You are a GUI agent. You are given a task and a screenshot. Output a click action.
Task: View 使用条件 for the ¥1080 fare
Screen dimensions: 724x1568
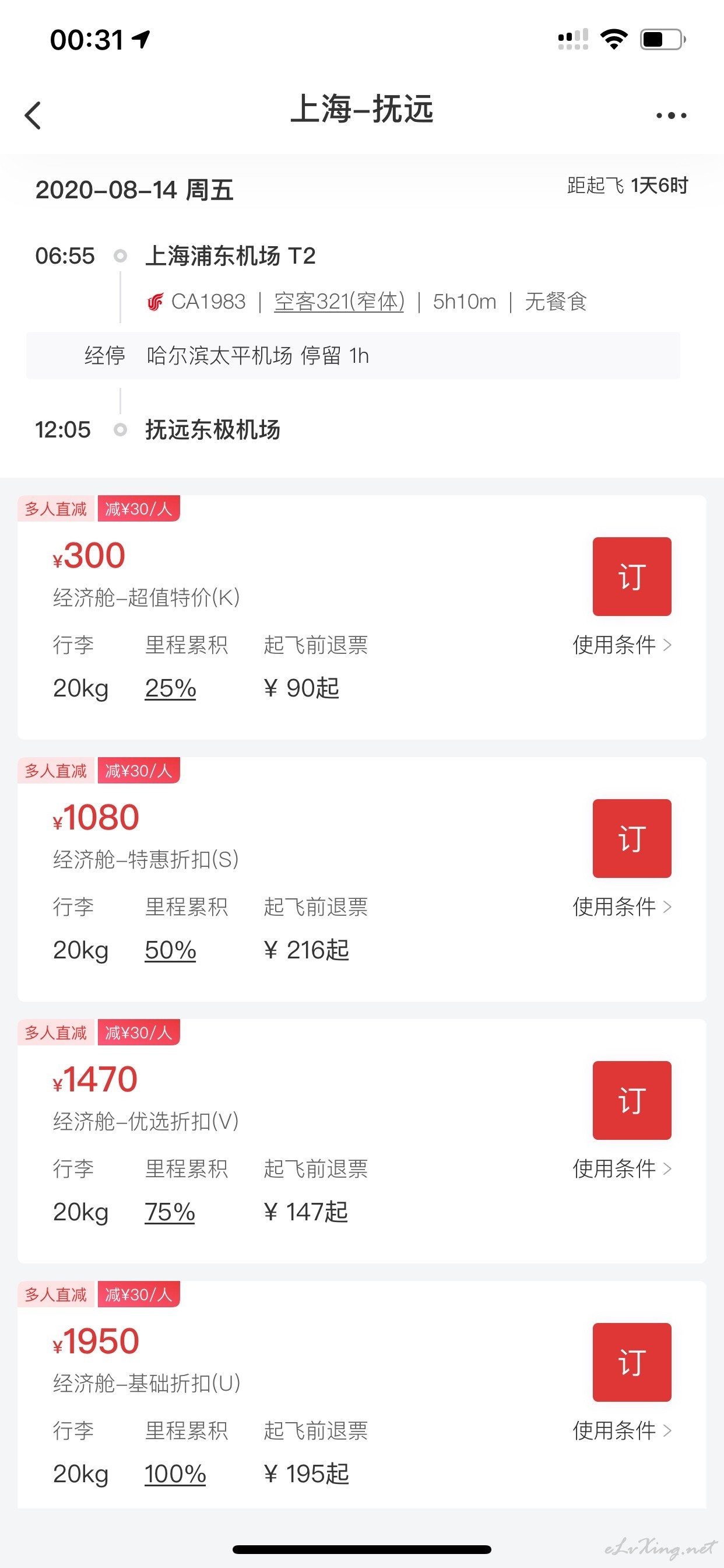tap(622, 907)
